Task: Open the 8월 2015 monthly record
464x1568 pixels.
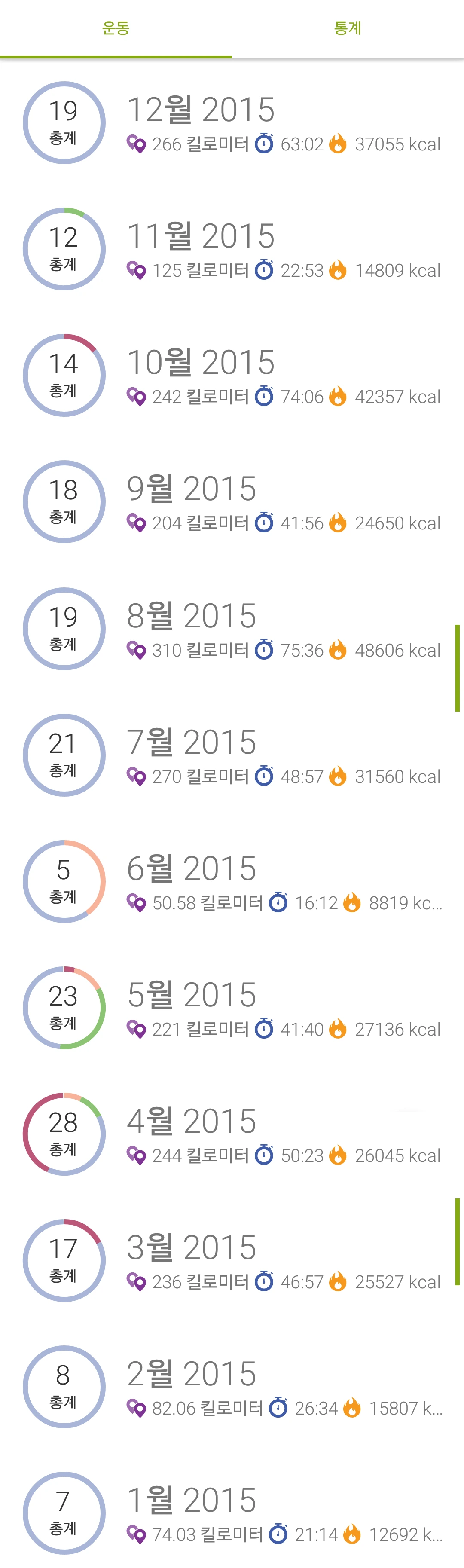Action: point(232,630)
